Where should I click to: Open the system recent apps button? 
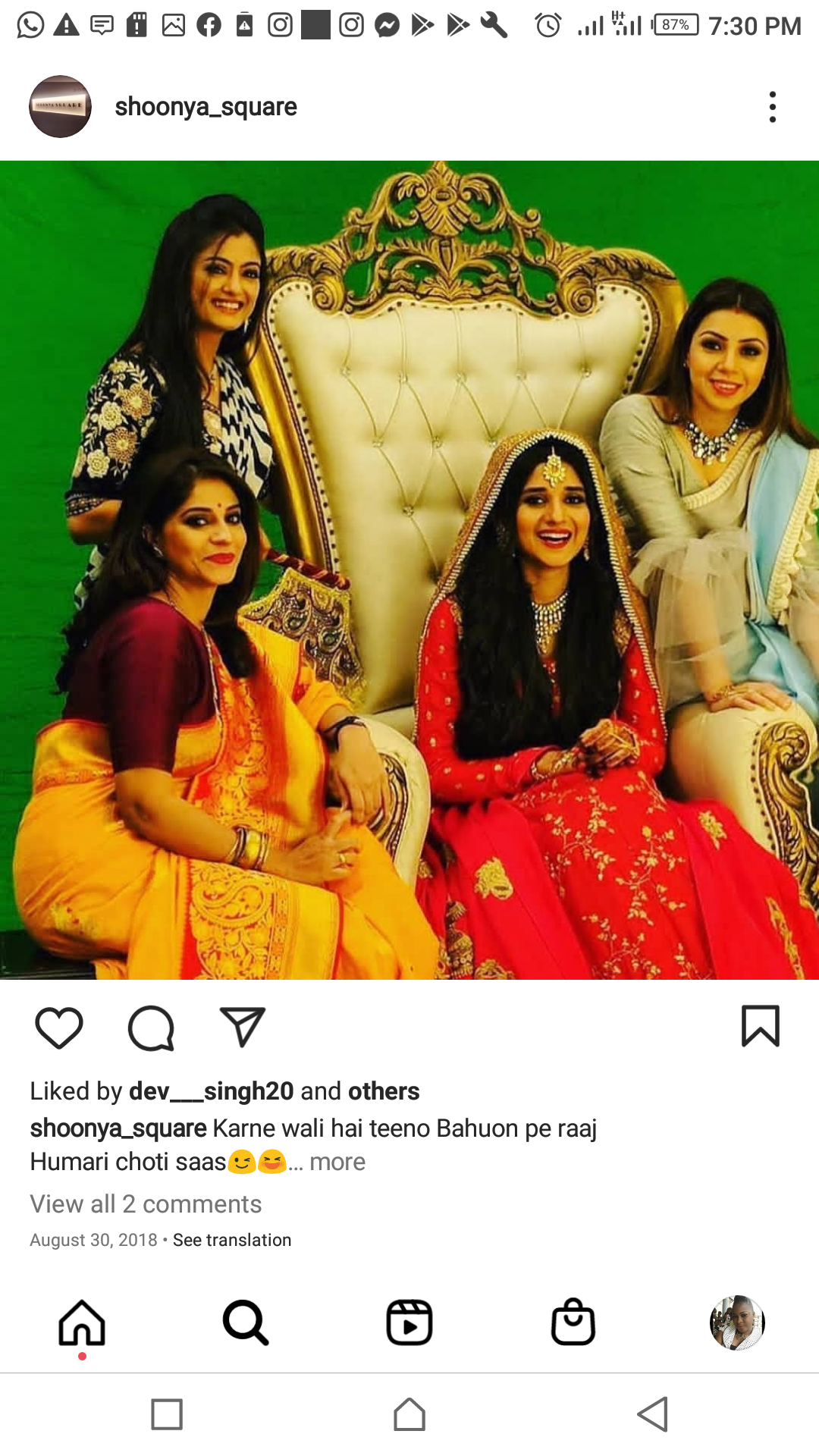[x=167, y=1414]
